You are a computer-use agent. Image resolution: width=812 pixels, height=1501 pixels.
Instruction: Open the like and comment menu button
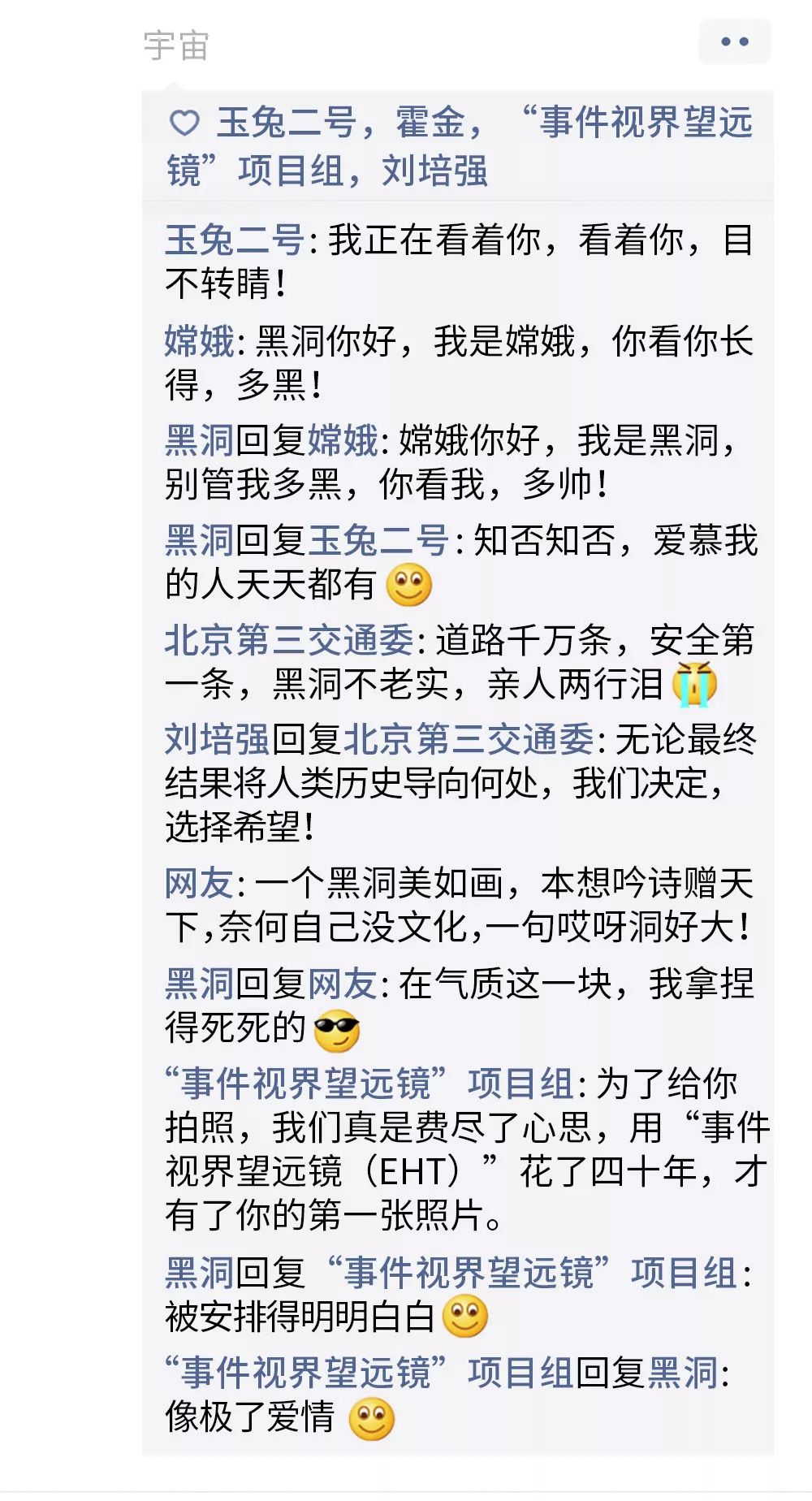pyautogui.click(x=734, y=42)
